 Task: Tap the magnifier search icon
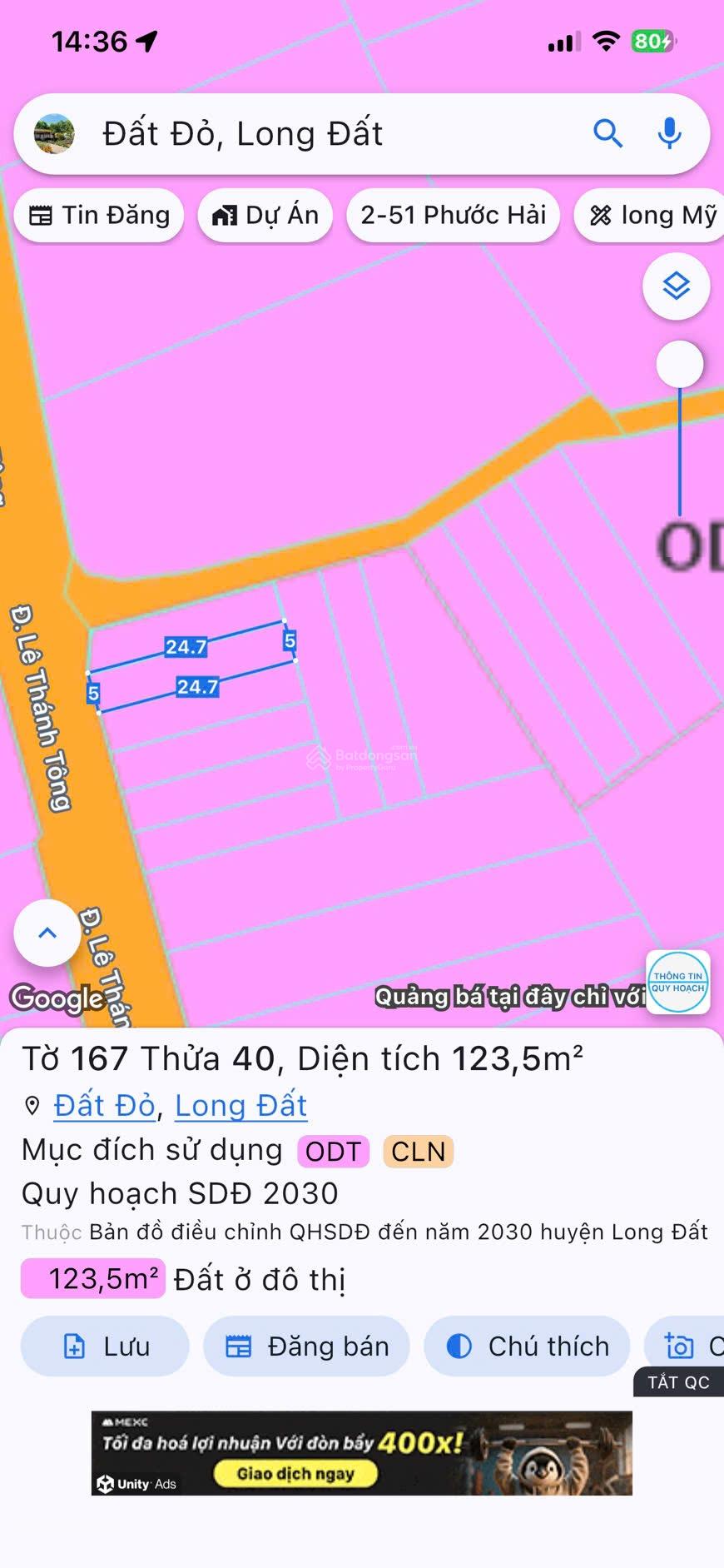pyautogui.click(x=607, y=133)
